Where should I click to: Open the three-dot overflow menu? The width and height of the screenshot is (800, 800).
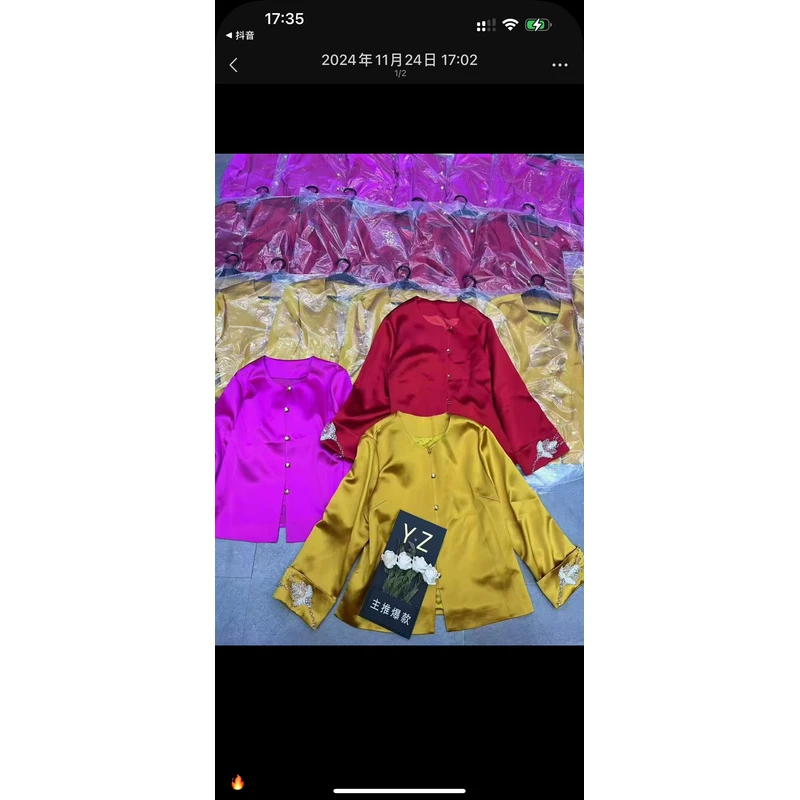pyautogui.click(x=560, y=65)
